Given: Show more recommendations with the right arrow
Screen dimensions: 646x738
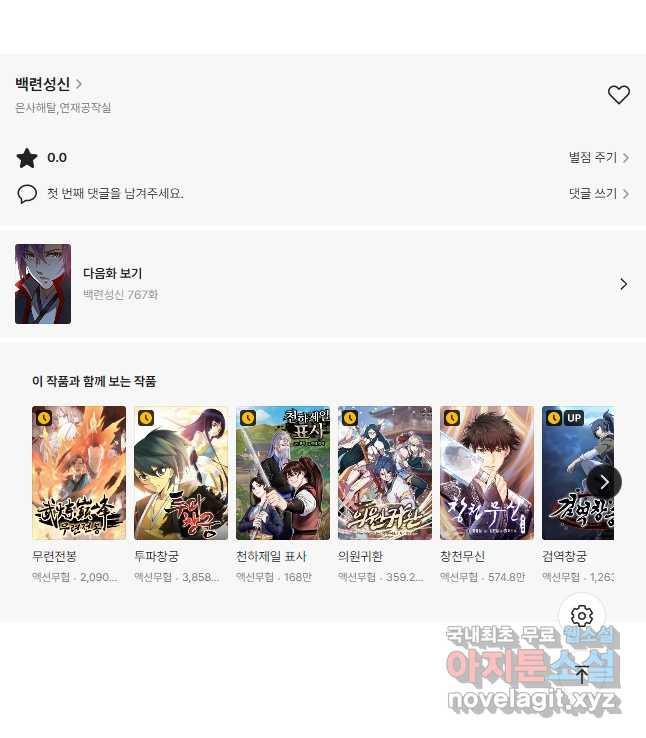Looking at the screenshot, I should click(x=604, y=482).
